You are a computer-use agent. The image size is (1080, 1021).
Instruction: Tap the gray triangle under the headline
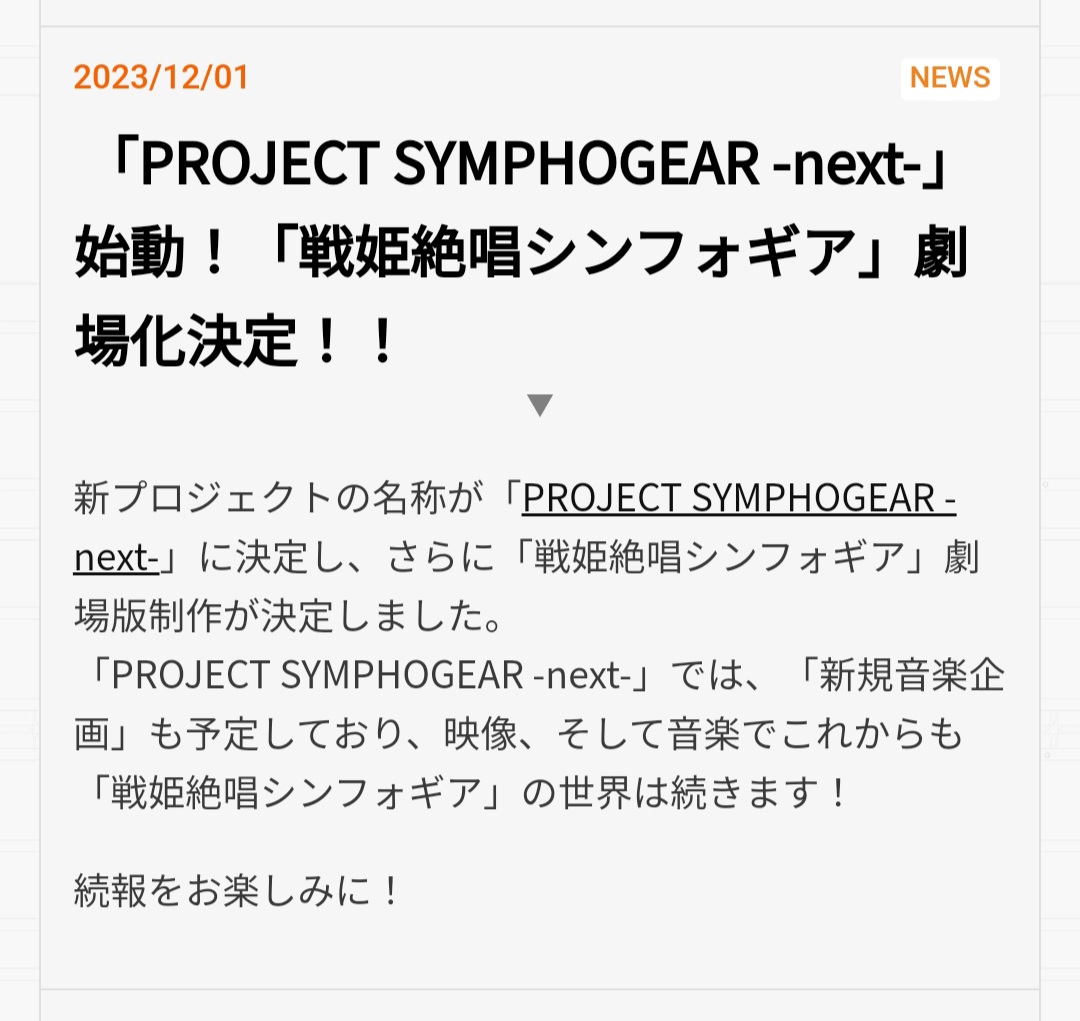click(x=540, y=405)
